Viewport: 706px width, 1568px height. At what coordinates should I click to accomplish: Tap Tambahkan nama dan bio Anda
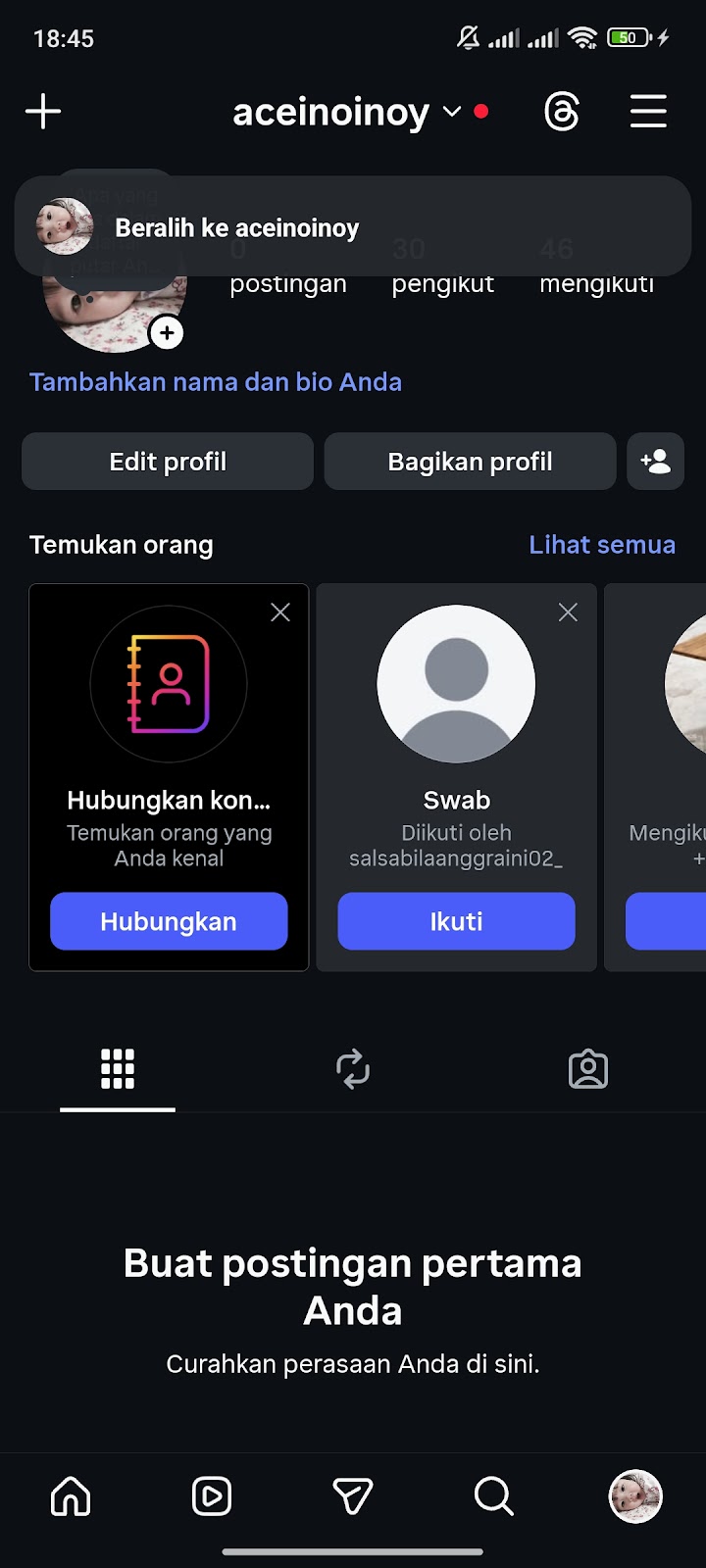(216, 382)
